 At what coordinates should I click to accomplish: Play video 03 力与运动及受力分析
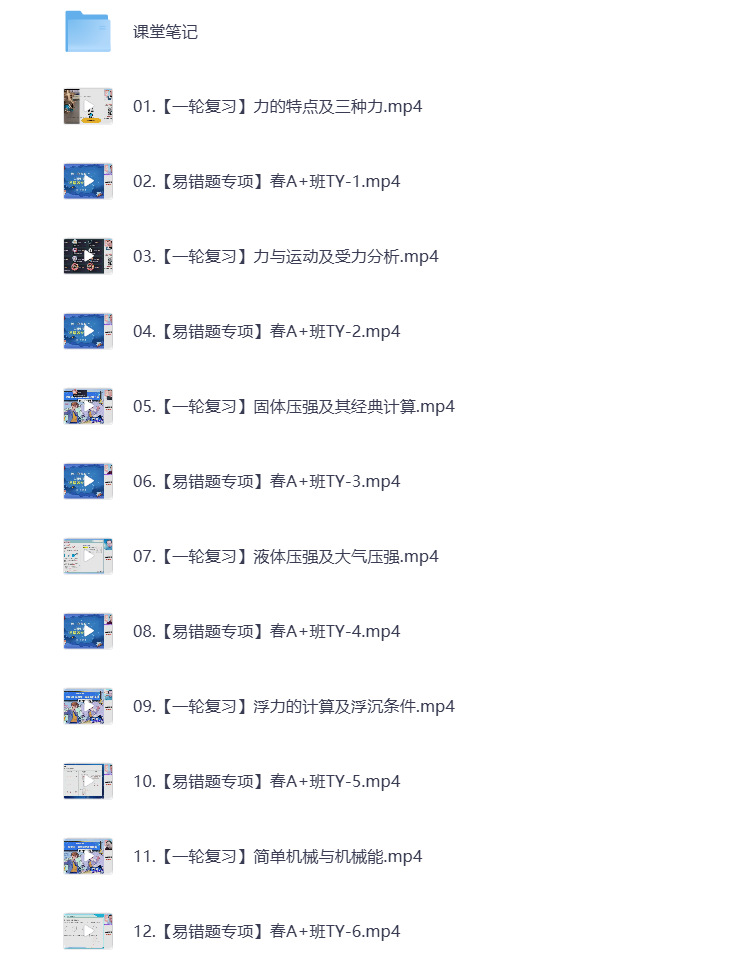[x=285, y=256]
